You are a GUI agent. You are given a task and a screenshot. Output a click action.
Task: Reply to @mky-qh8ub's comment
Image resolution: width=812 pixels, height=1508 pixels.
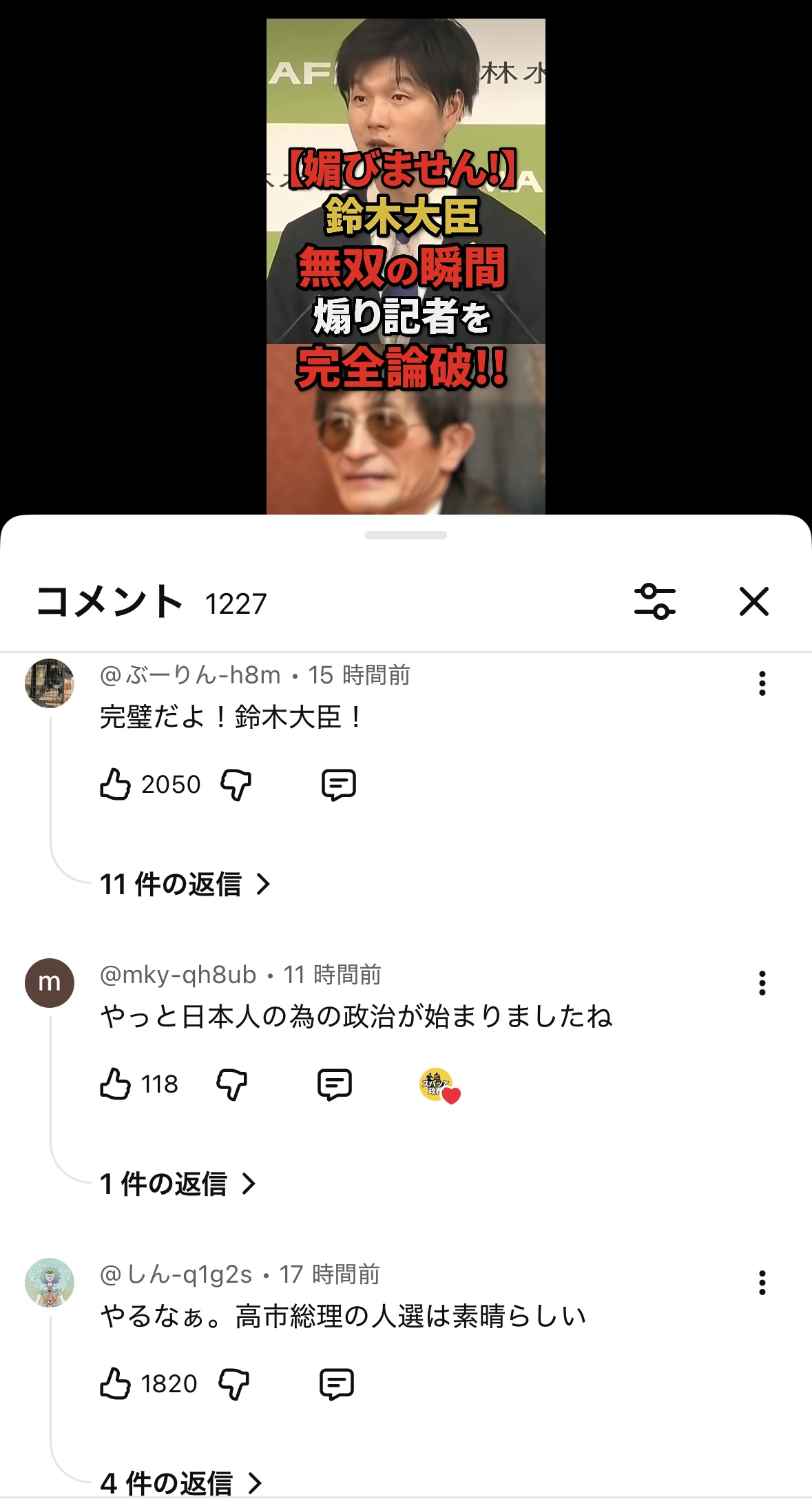tap(335, 1084)
